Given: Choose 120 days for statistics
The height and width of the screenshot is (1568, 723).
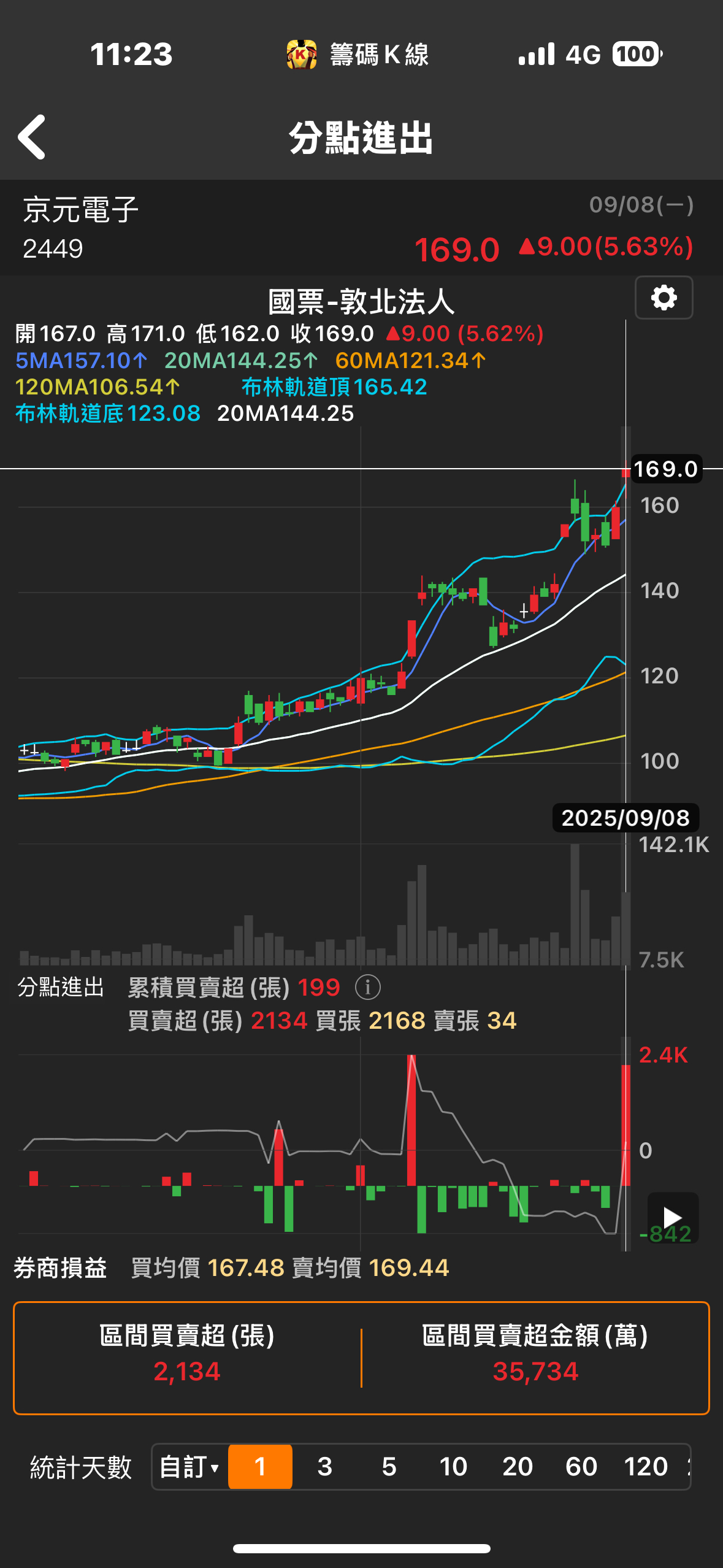Looking at the screenshot, I should 646,1467.
